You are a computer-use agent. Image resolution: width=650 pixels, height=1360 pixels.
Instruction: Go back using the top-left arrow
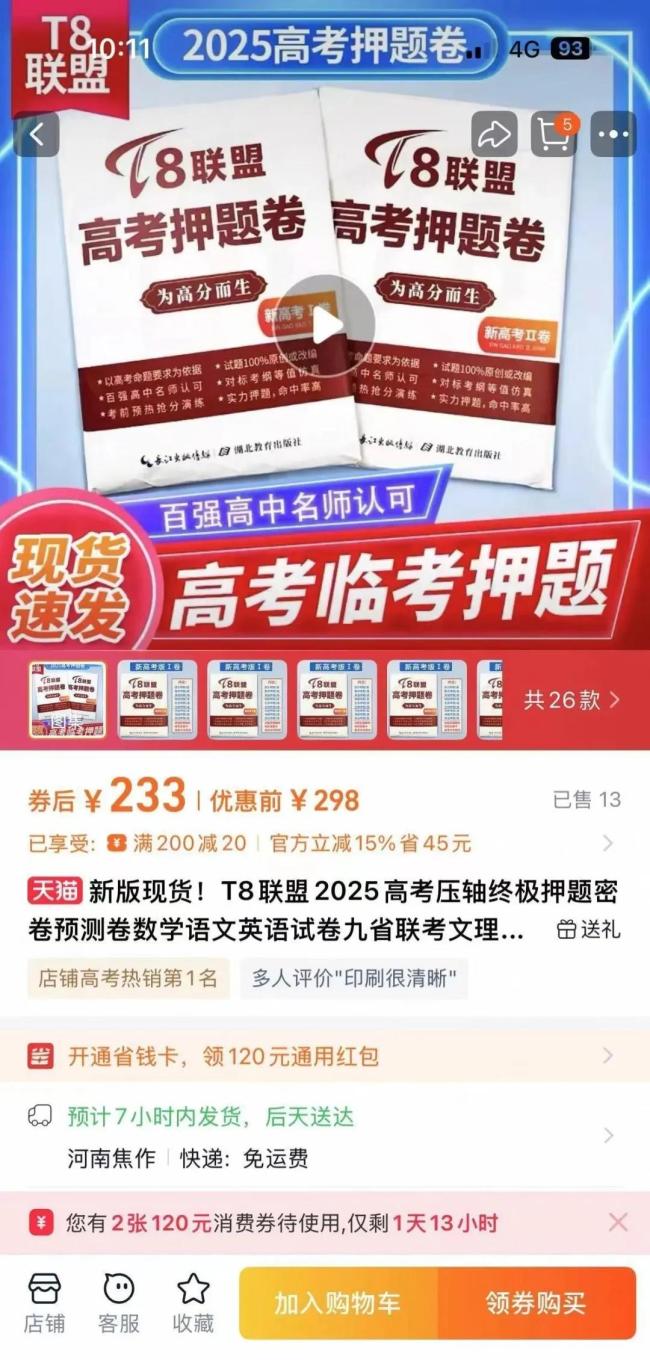point(37,134)
